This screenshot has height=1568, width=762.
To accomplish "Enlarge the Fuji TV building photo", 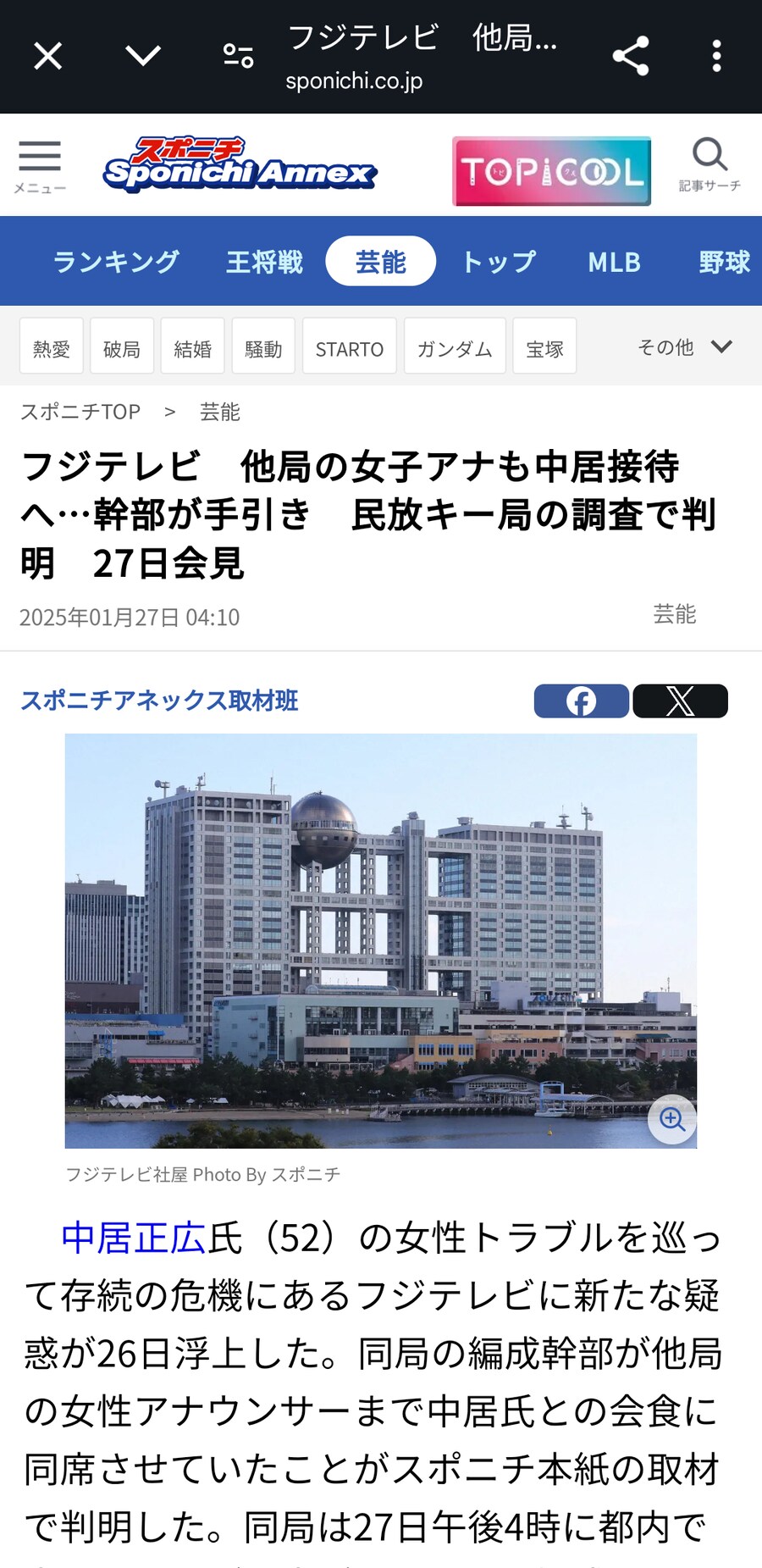I will pos(672,1119).
